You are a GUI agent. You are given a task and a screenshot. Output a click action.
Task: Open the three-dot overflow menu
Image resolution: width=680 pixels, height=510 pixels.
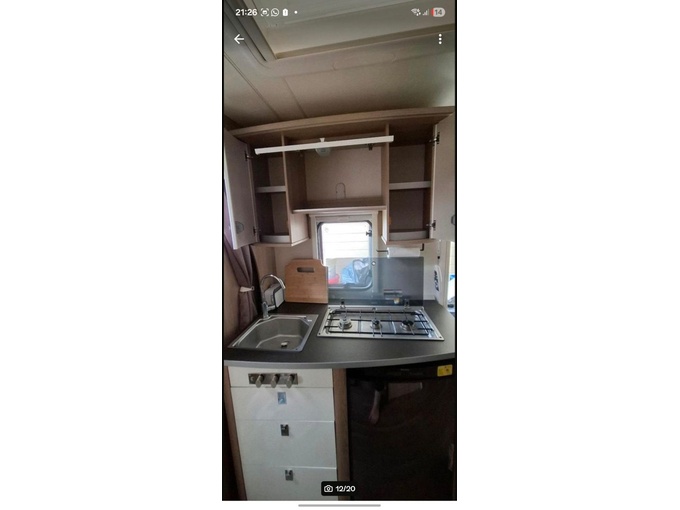[439, 39]
